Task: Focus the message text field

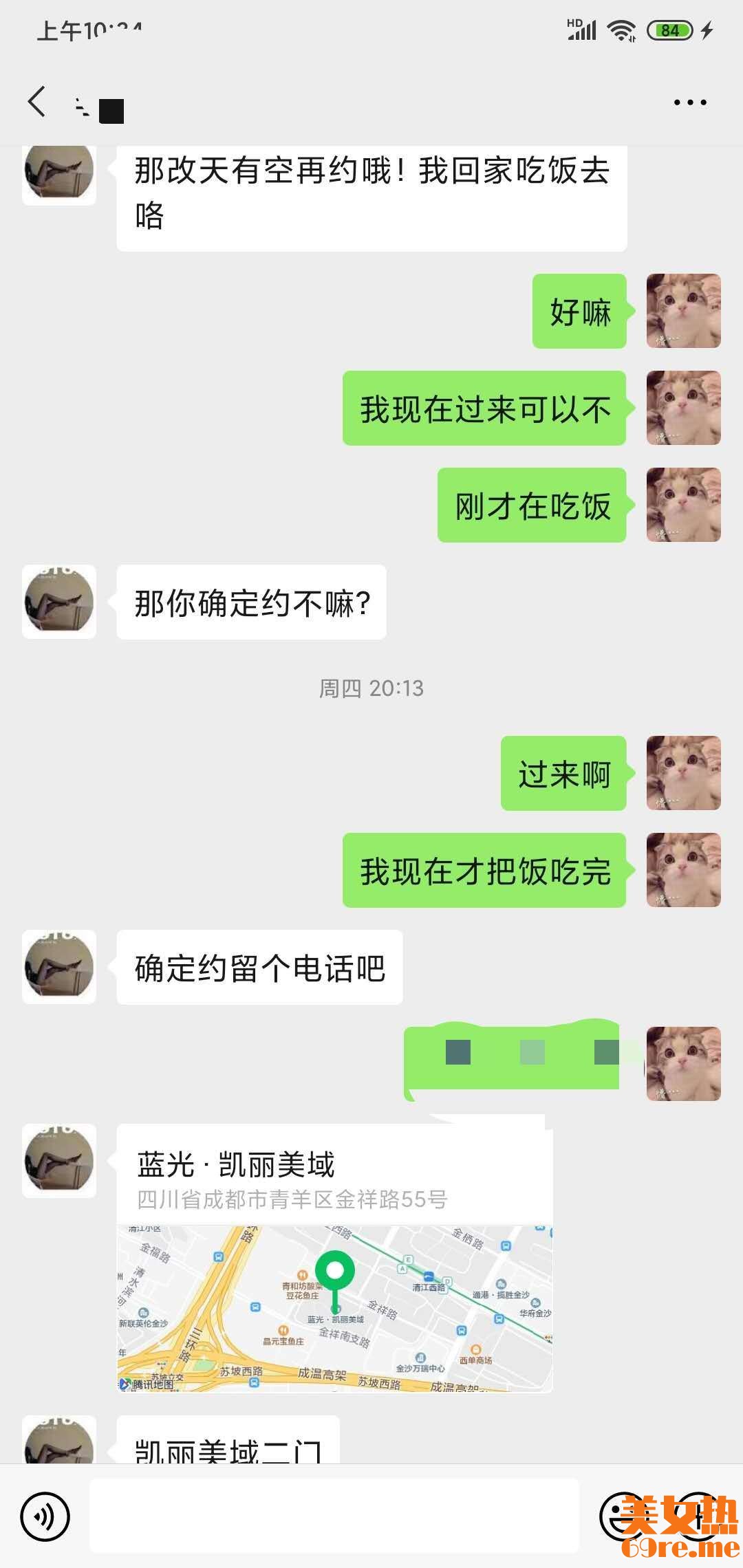Action: click(x=334, y=1516)
